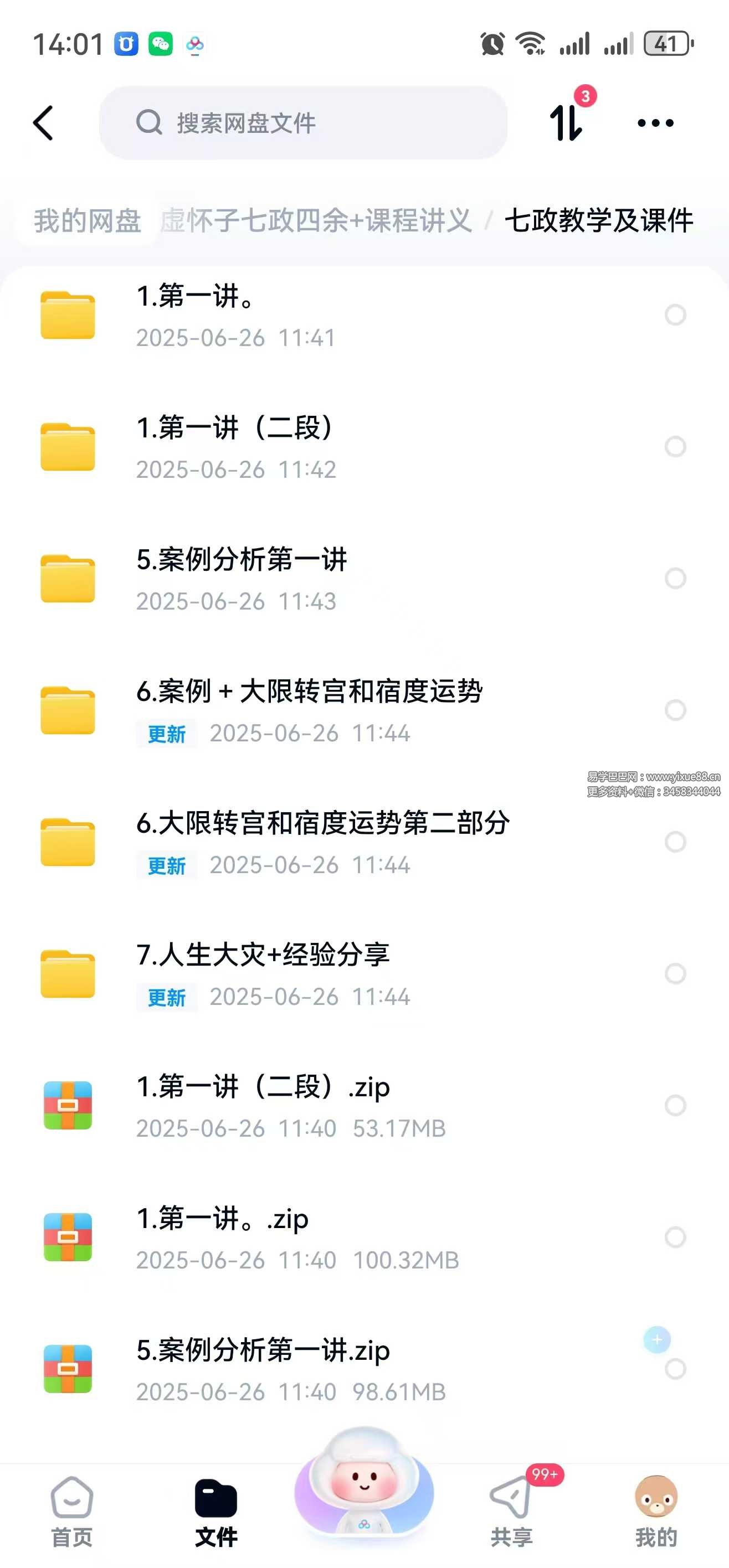This screenshot has height=1568, width=729.
Task: Open the 5.案例分析第一讲 folder
Action: 364,578
